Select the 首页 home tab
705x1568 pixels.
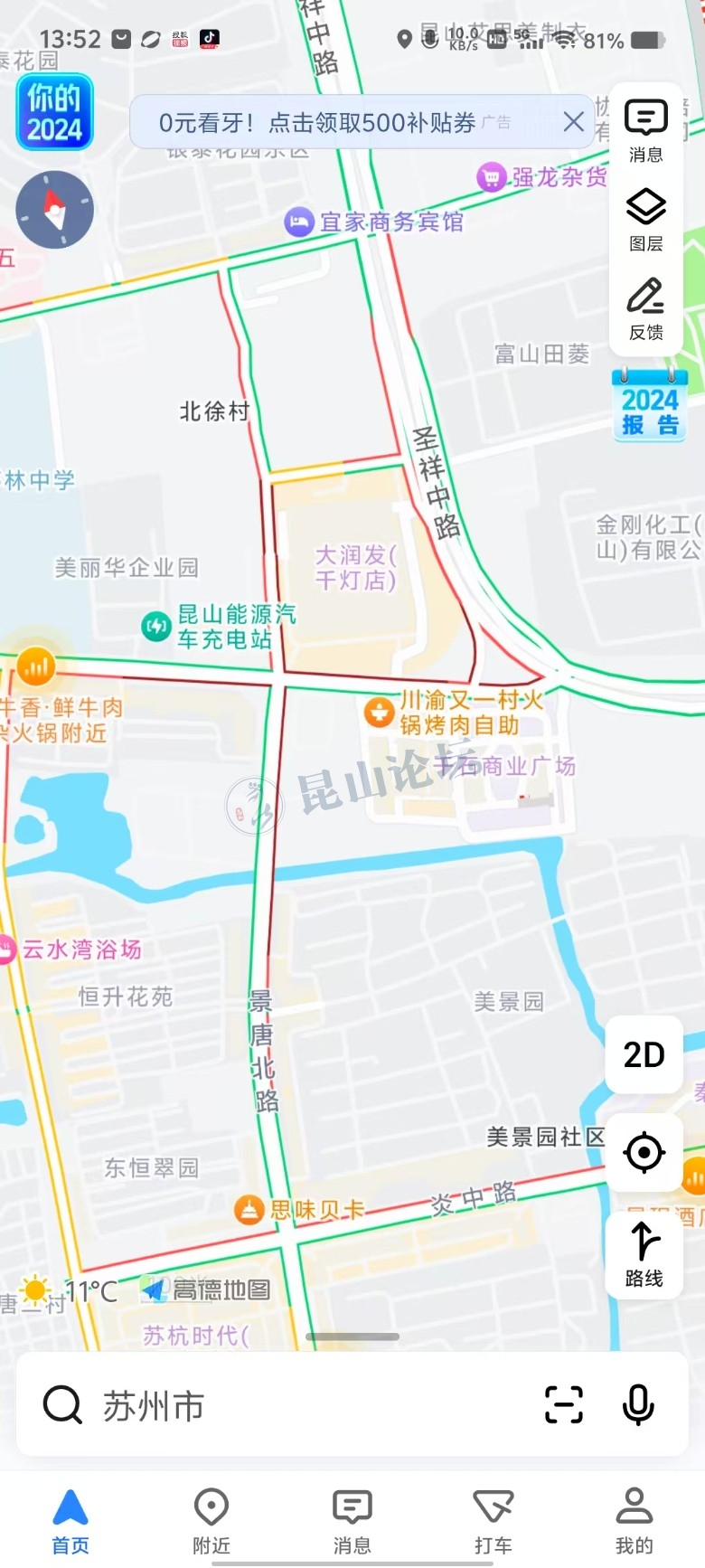click(70, 1521)
